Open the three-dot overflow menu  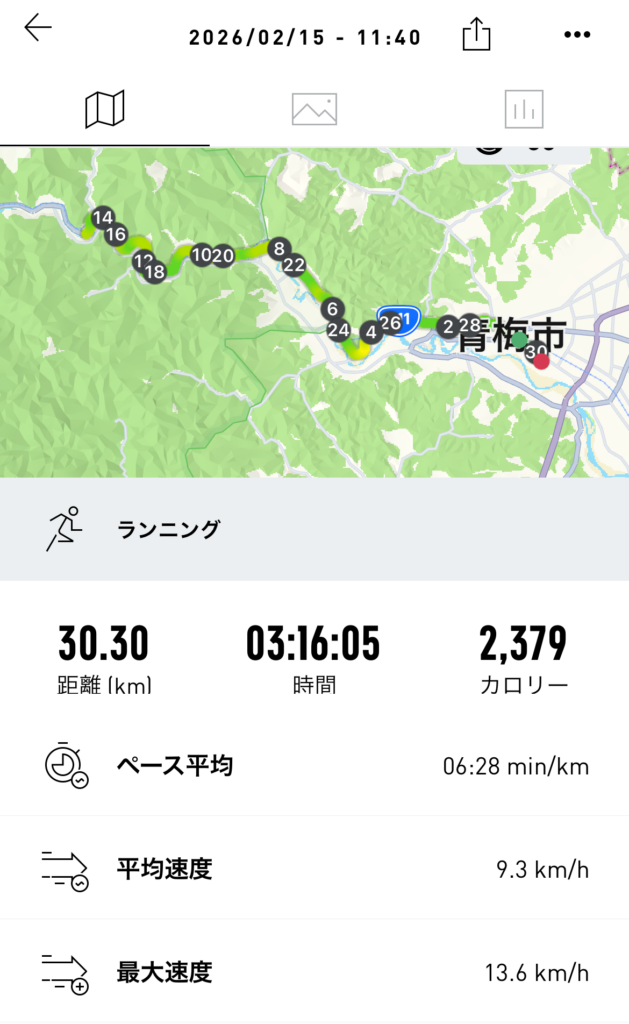click(577, 35)
